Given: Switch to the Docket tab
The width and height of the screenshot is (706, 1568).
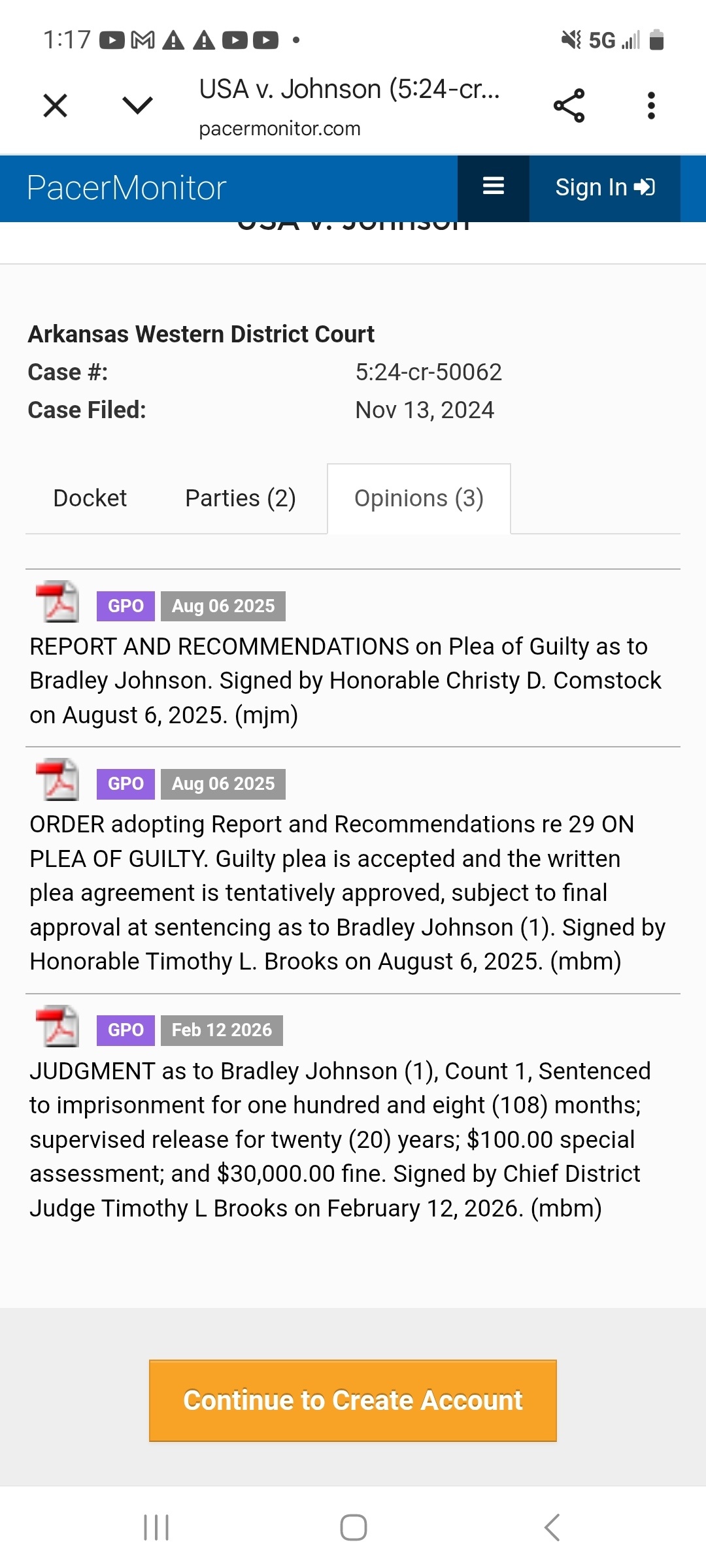Looking at the screenshot, I should (x=90, y=498).
